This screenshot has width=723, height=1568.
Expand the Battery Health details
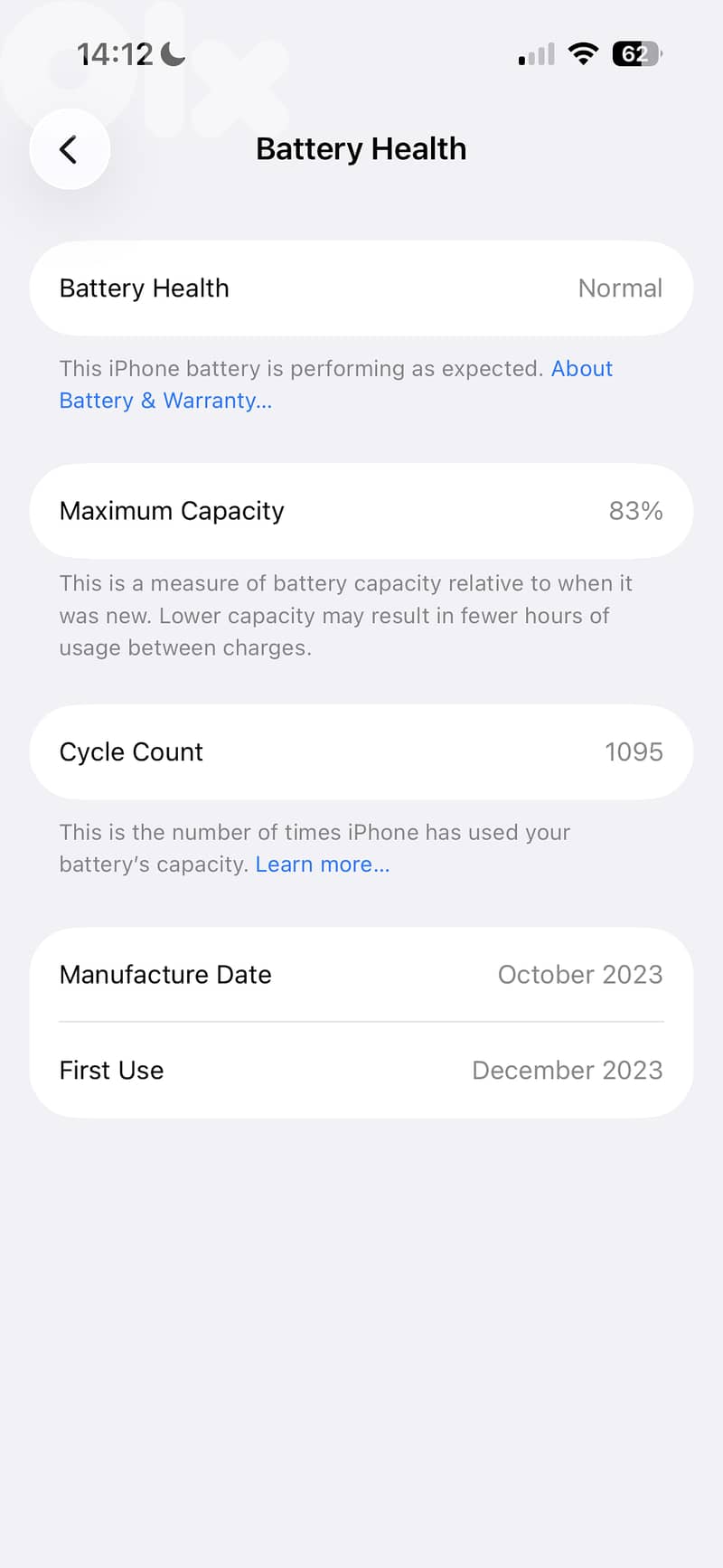(x=361, y=288)
